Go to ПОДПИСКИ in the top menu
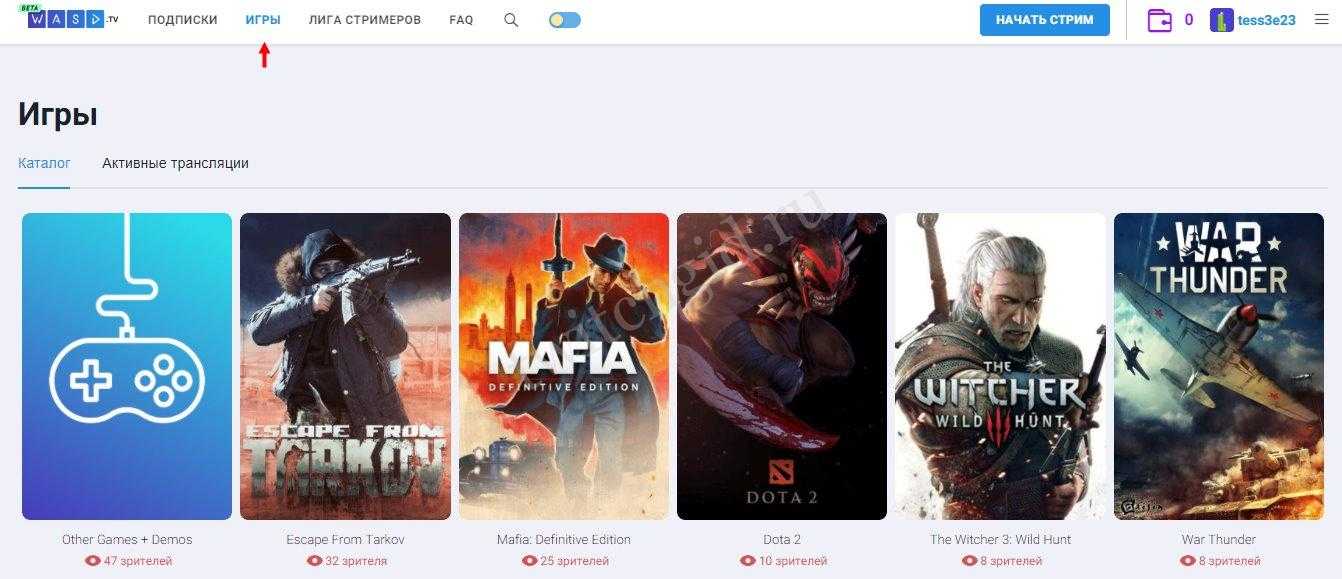The height and width of the screenshot is (579, 1342). pos(182,20)
